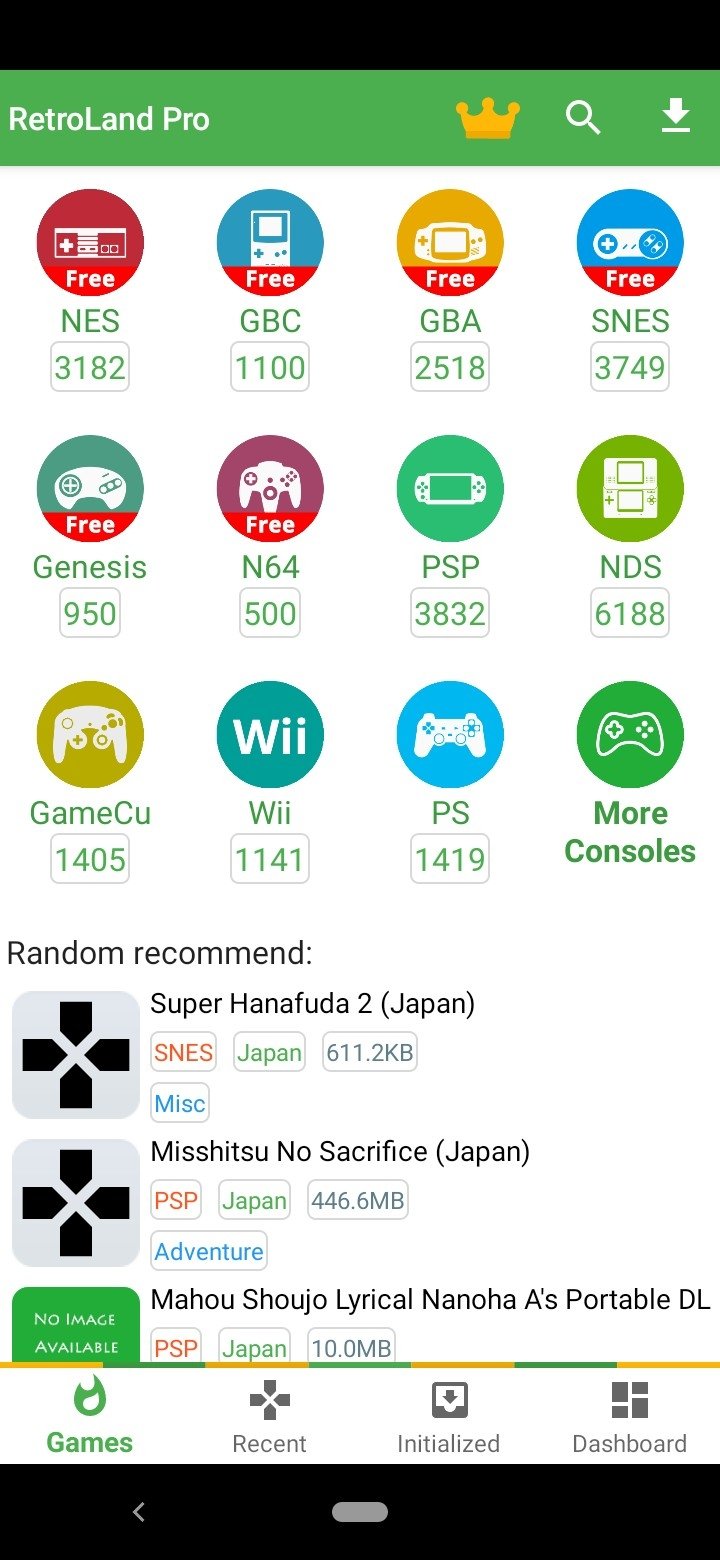Show More Consoles

tap(630, 775)
